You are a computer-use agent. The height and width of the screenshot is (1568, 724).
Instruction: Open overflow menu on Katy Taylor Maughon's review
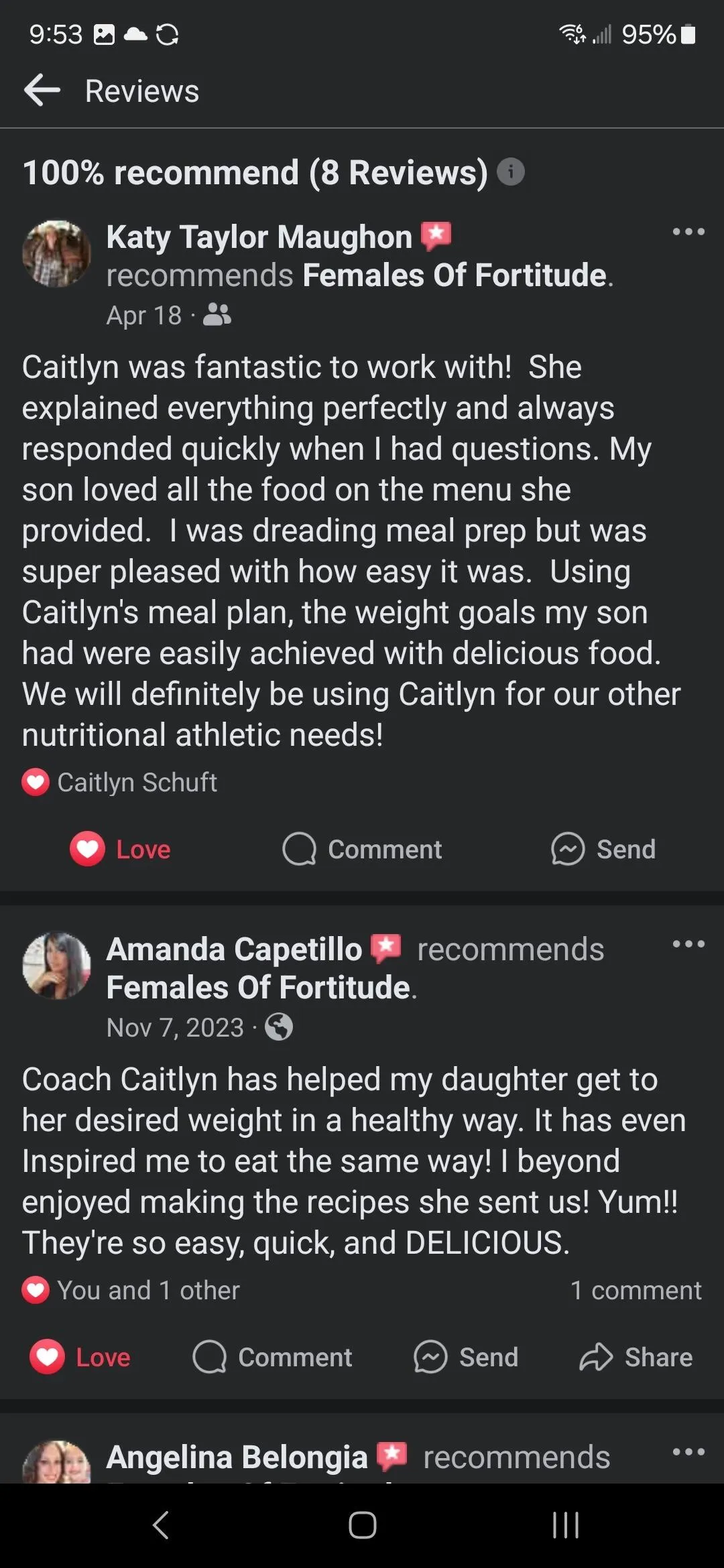pos(688,232)
